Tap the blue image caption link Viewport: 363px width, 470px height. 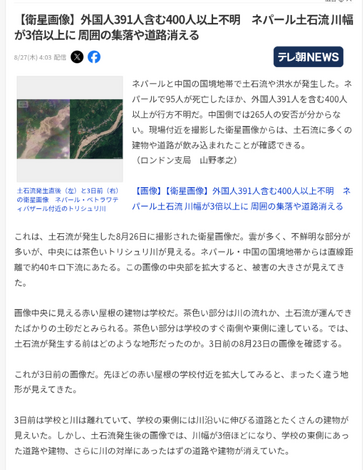68,200
